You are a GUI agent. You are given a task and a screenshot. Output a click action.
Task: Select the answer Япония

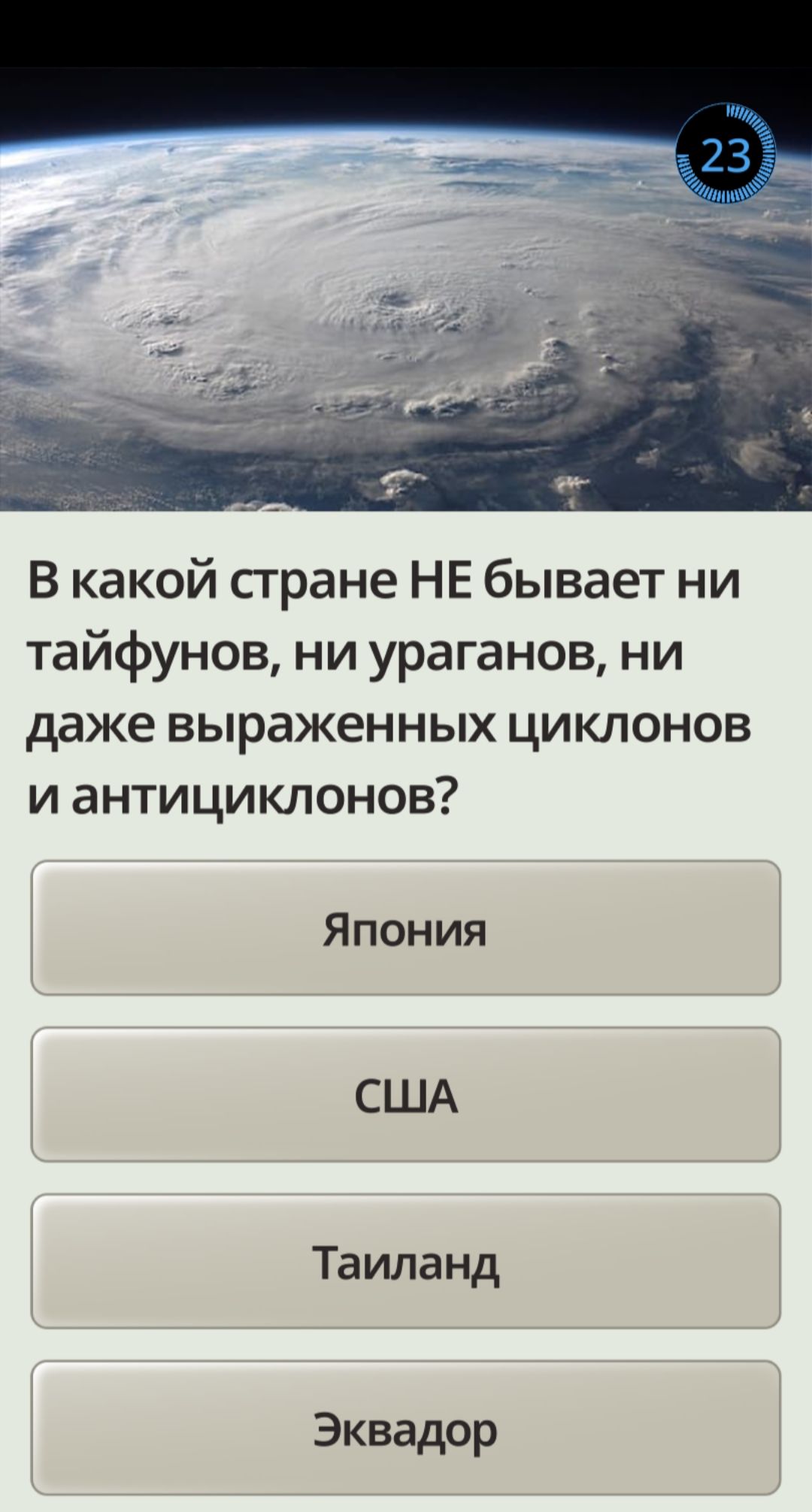pyautogui.click(x=405, y=928)
